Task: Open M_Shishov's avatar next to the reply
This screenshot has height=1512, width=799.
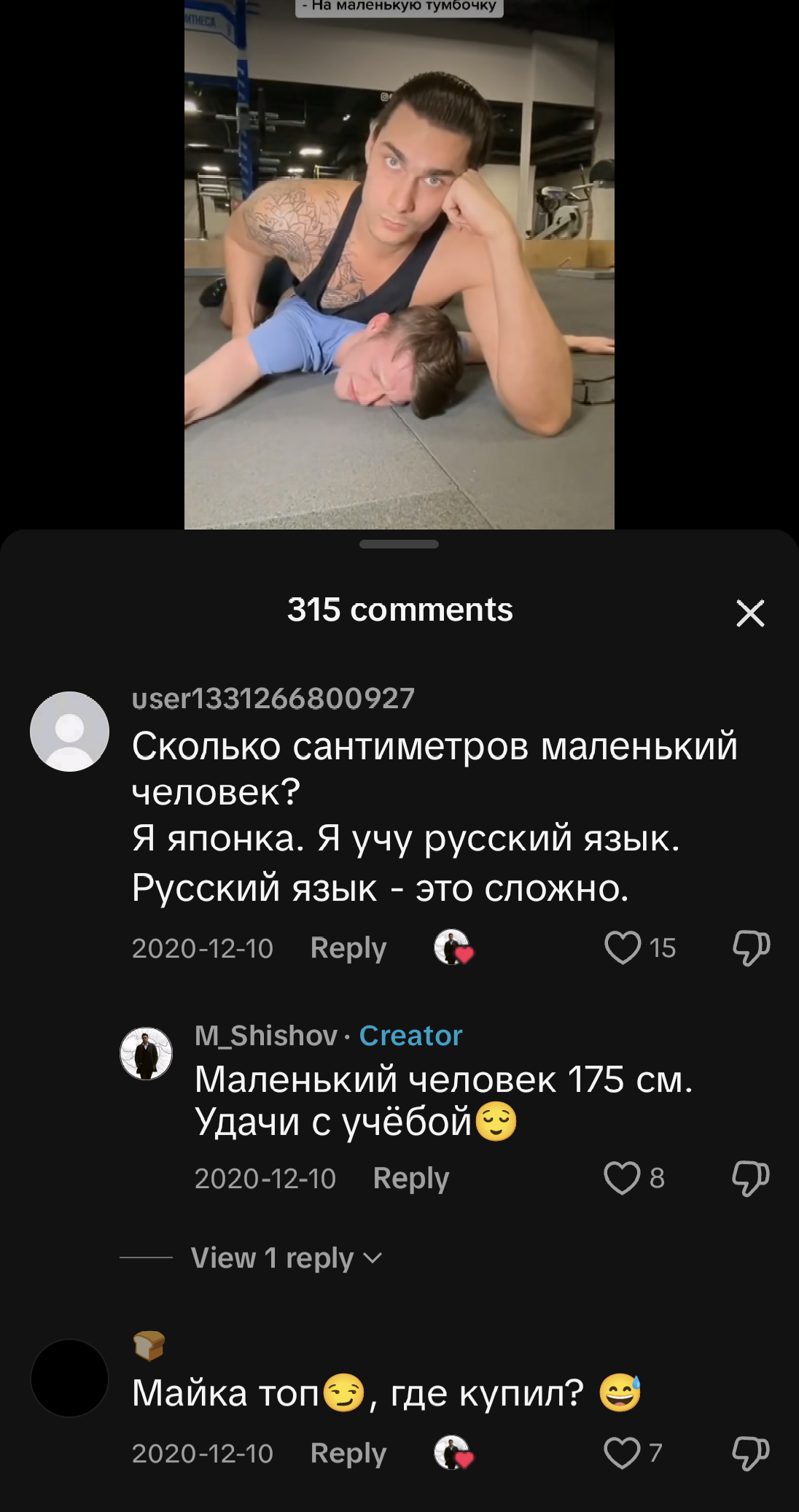Action: click(x=146, y=1053)
